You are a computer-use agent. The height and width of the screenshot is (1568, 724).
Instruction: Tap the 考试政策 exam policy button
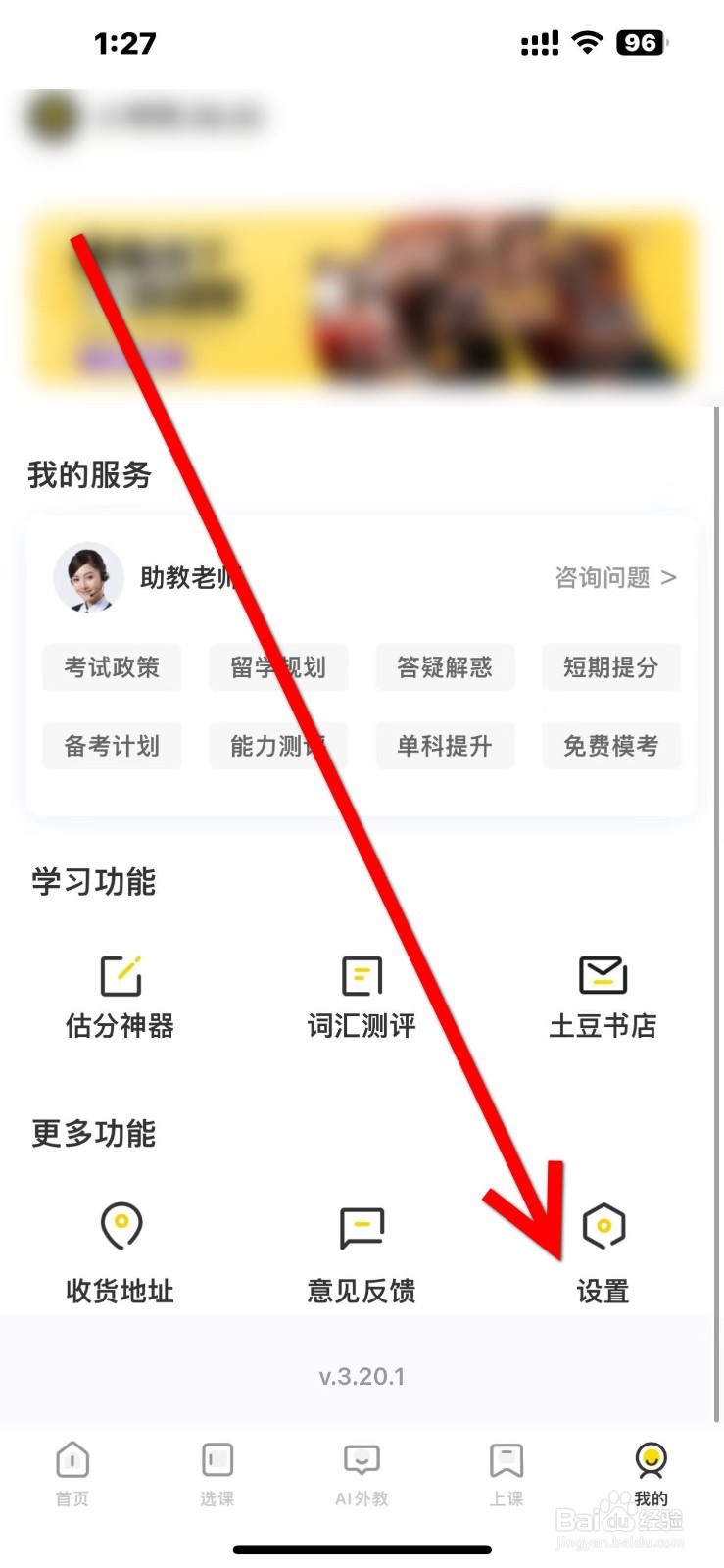[112, 667]
